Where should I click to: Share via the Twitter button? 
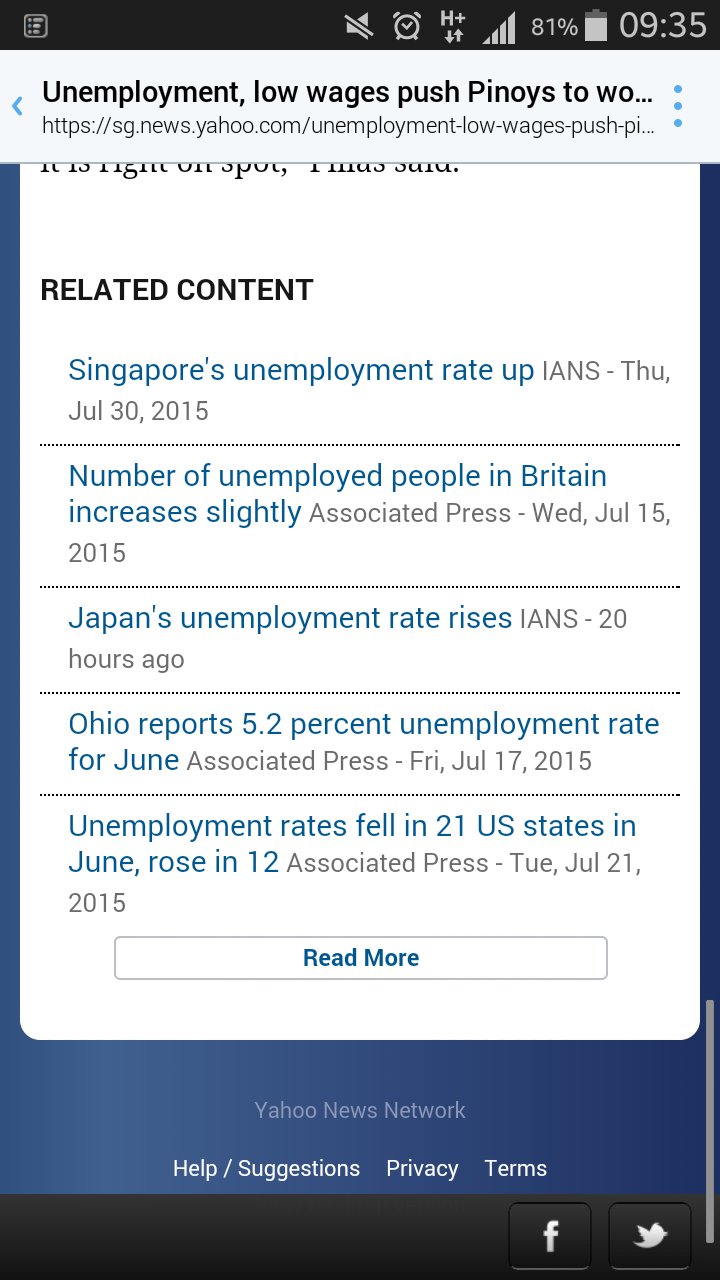point(650,1236)
